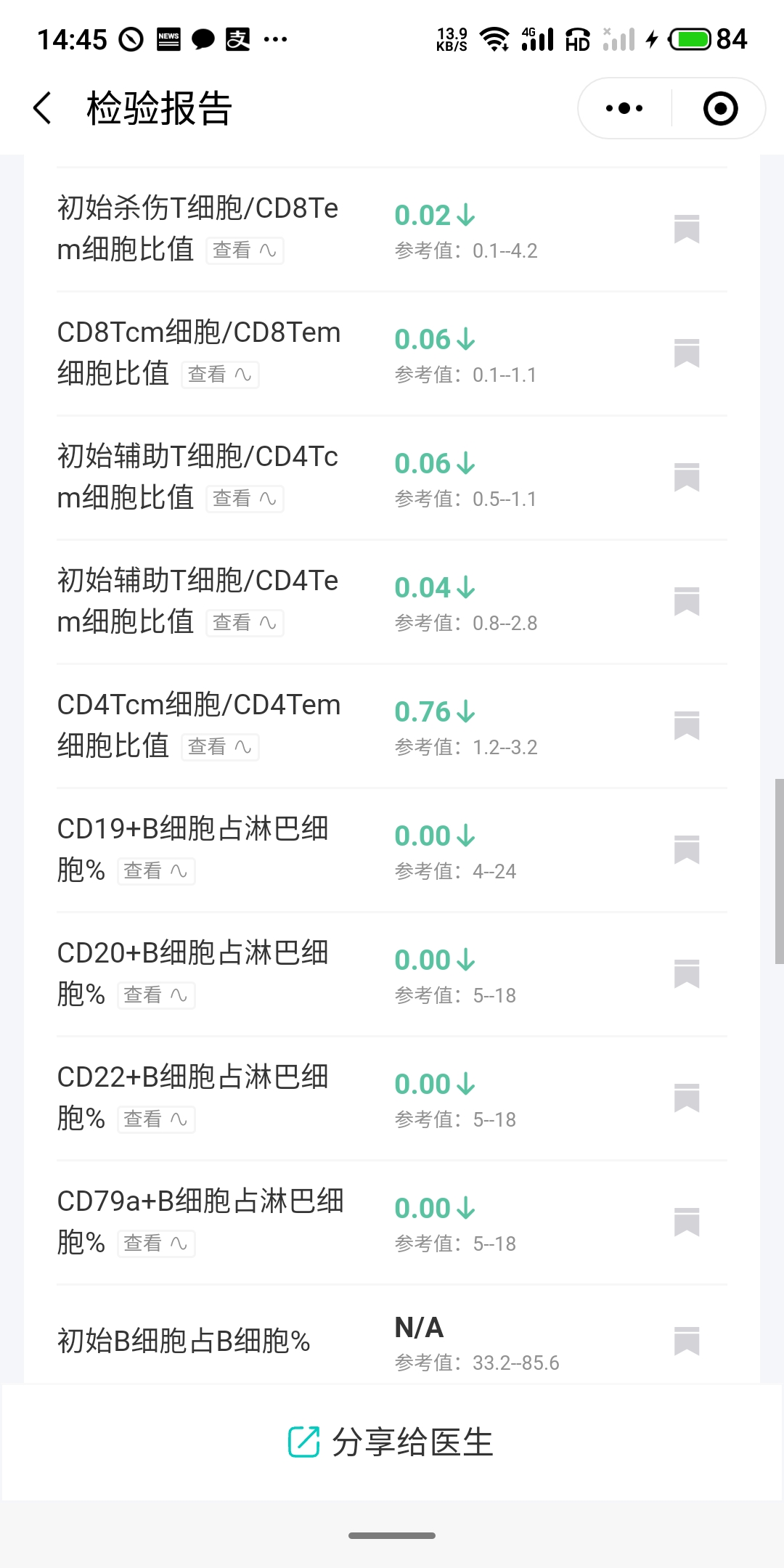This screenshot has height=1568, width=784.
Task: Bookmark the 初始杀伤T细胞/CD8Tem细胞比值 item
Action: [x=687, y=229]
